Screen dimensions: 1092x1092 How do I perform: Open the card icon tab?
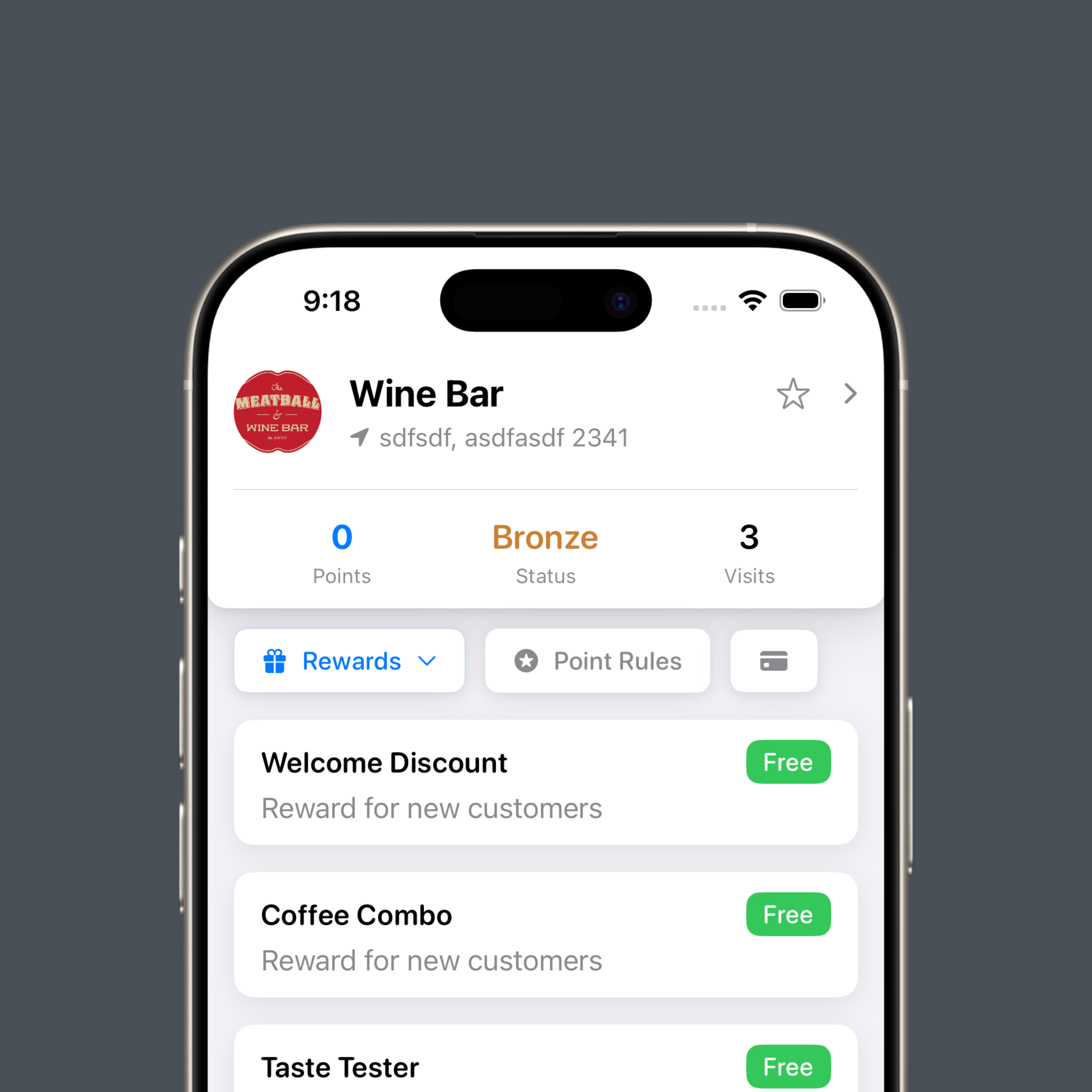[773, 661]
